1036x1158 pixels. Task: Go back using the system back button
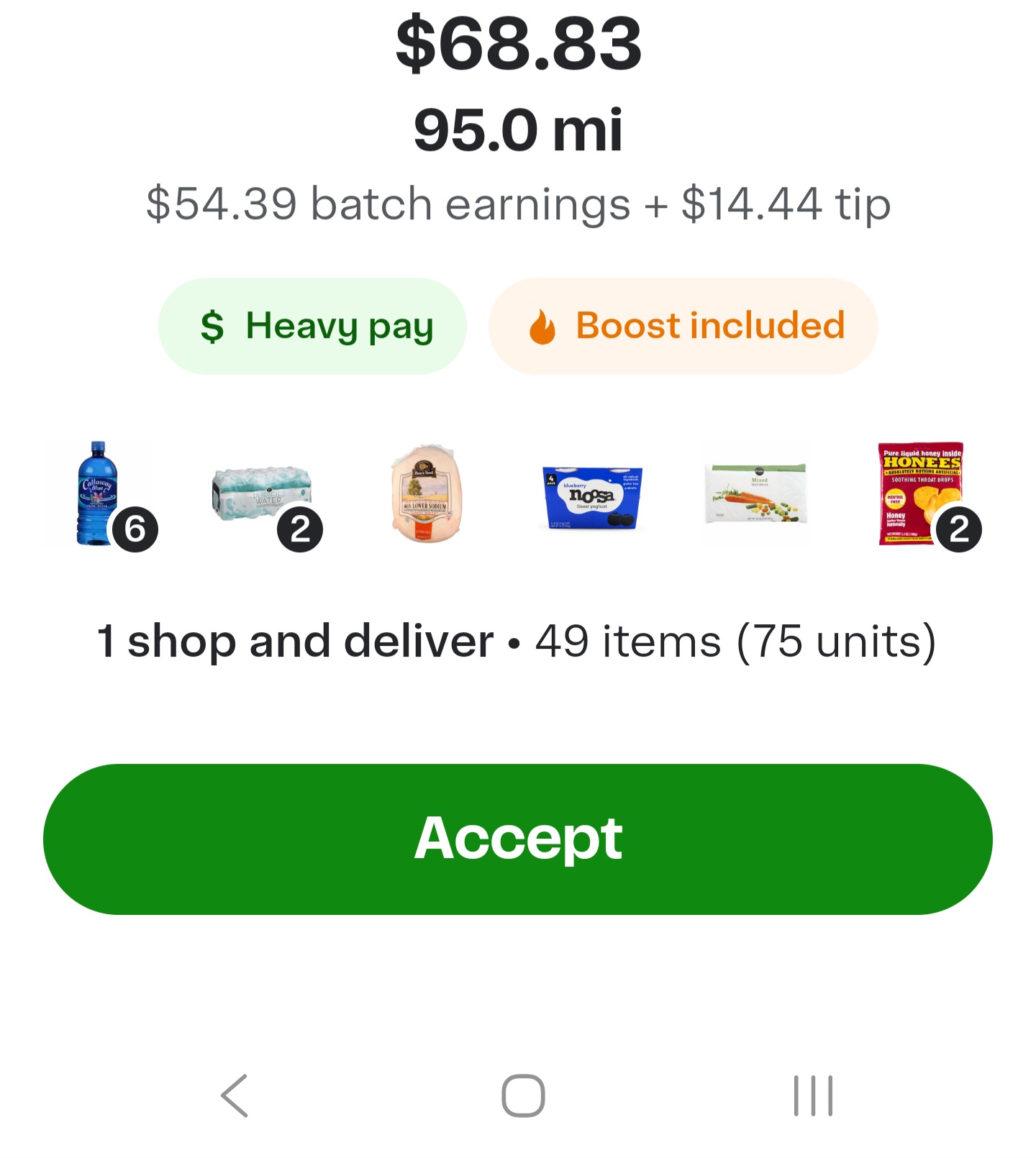pyautogui.click(x=235, y=1095)
